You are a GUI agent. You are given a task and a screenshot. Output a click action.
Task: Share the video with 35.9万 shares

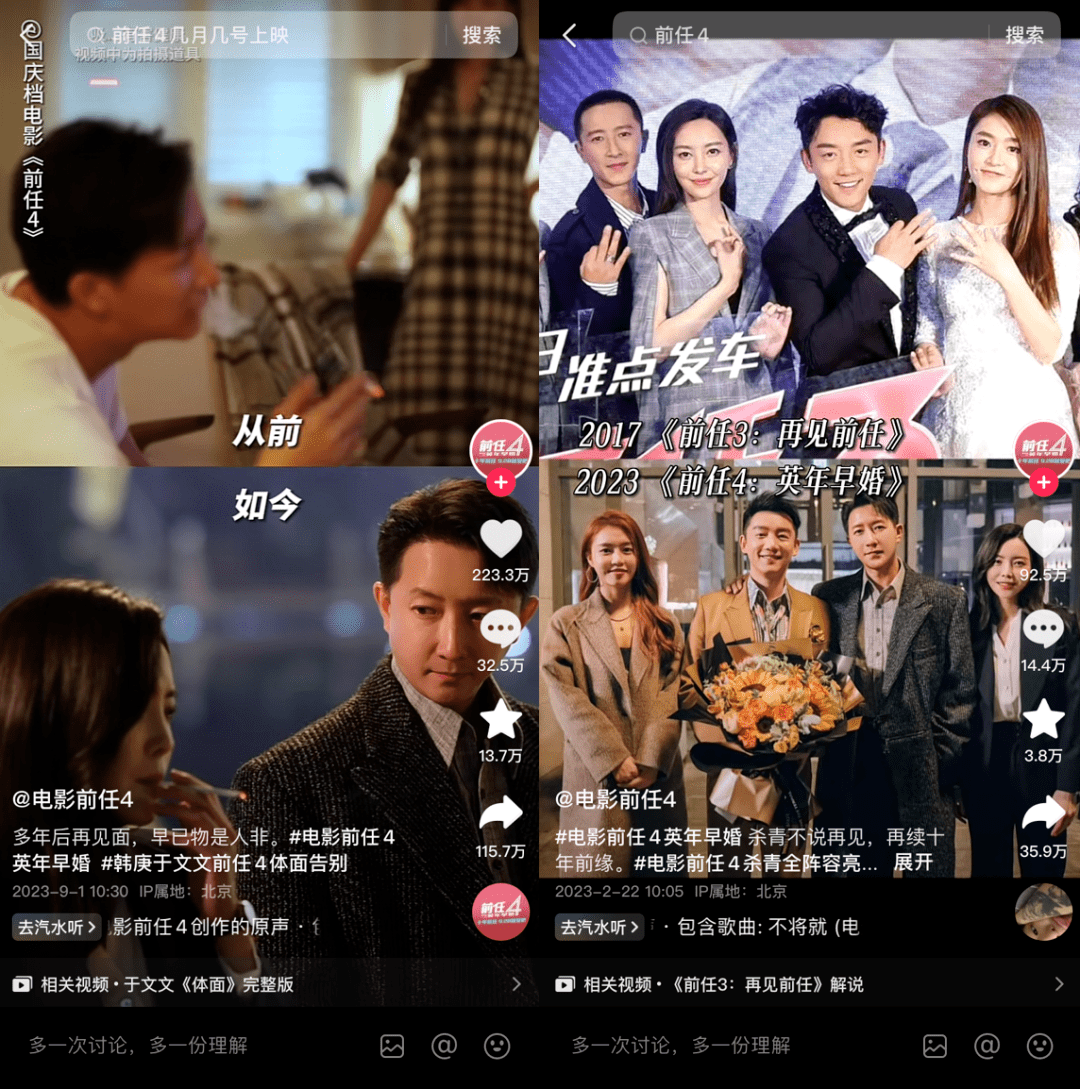1043,814
